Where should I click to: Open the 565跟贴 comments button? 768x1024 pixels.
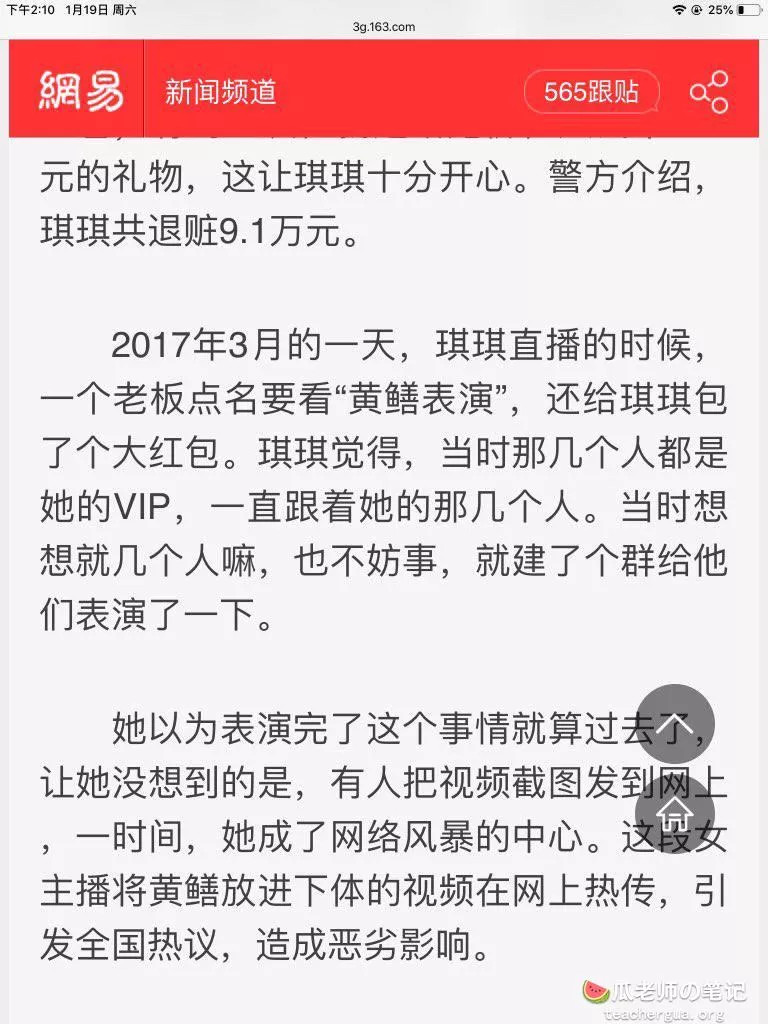(591, 92)
